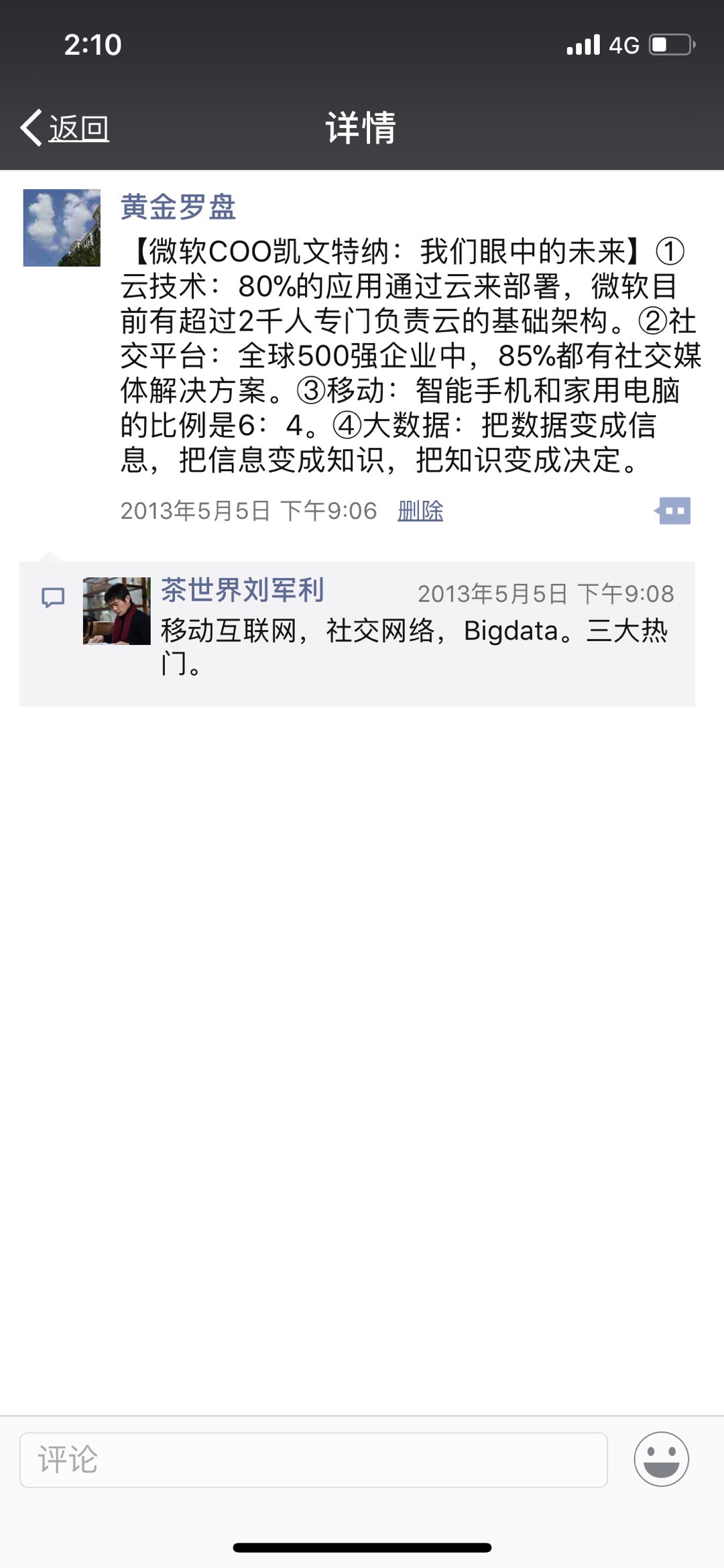The width and height of the screenshot is (724, 1568).
Task: Open the emoji picker smiley
Action: (661, 1459)
